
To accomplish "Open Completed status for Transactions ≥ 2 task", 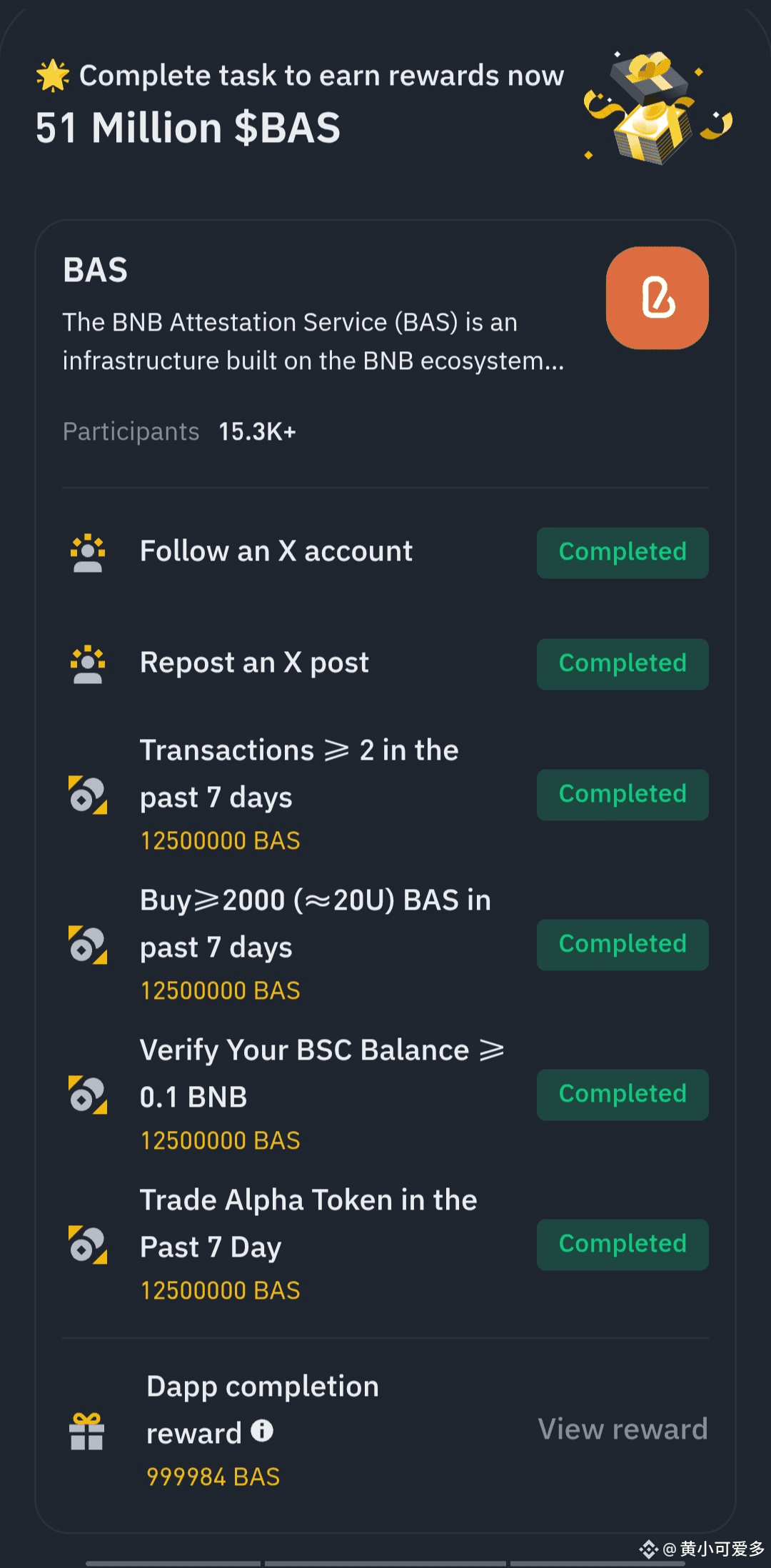I will [623, 794].
